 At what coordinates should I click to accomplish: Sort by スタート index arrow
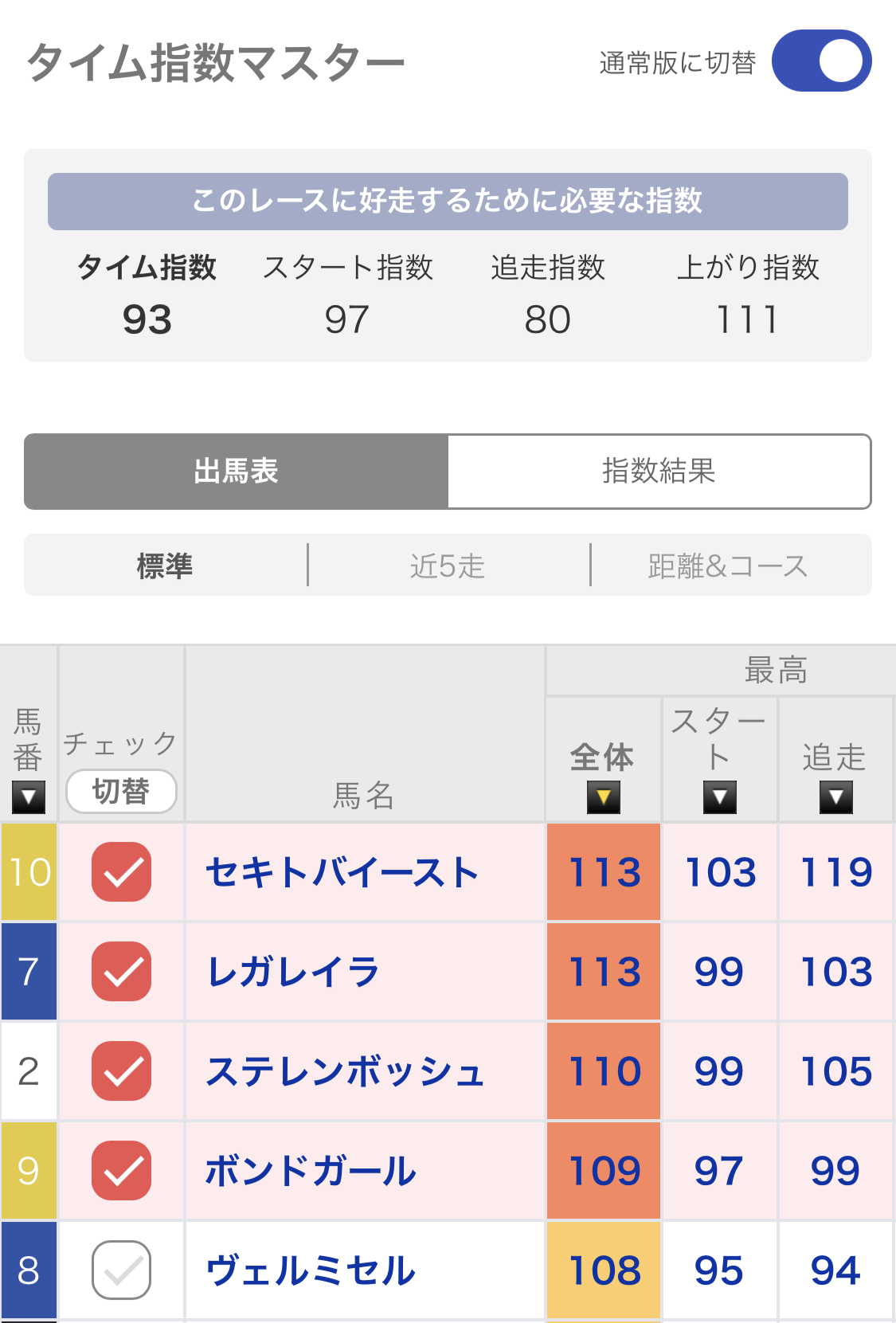click(719, 797)
